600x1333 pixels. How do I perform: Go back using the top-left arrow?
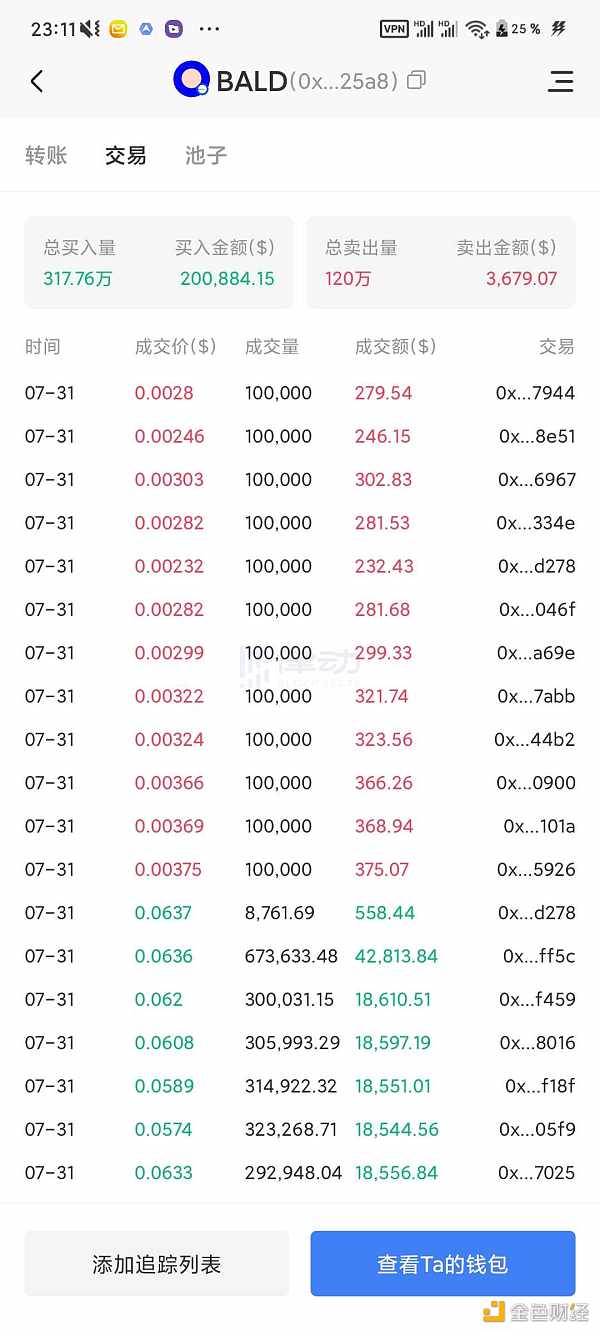pyautogui.click(x=37, y=81)
